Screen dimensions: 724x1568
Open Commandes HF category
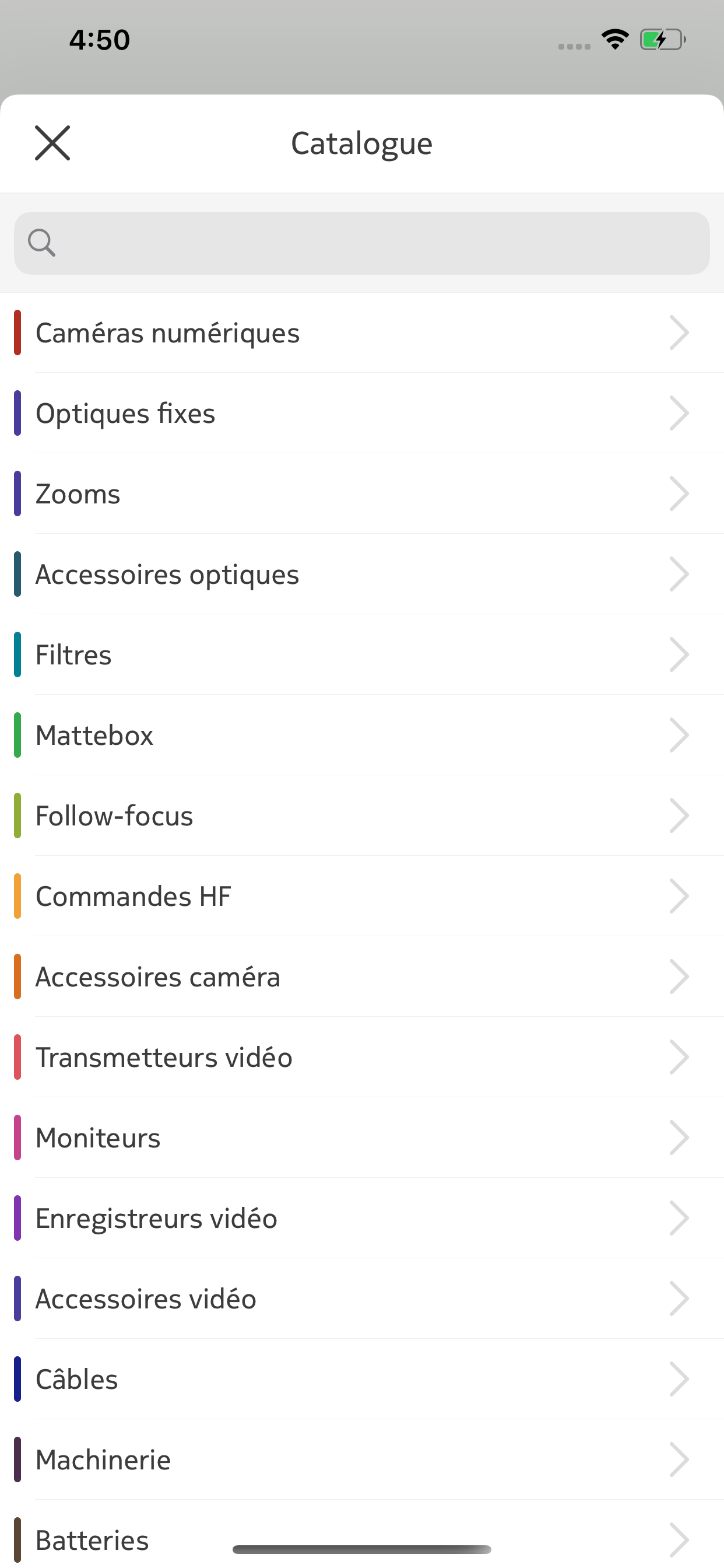click(362, 896)
